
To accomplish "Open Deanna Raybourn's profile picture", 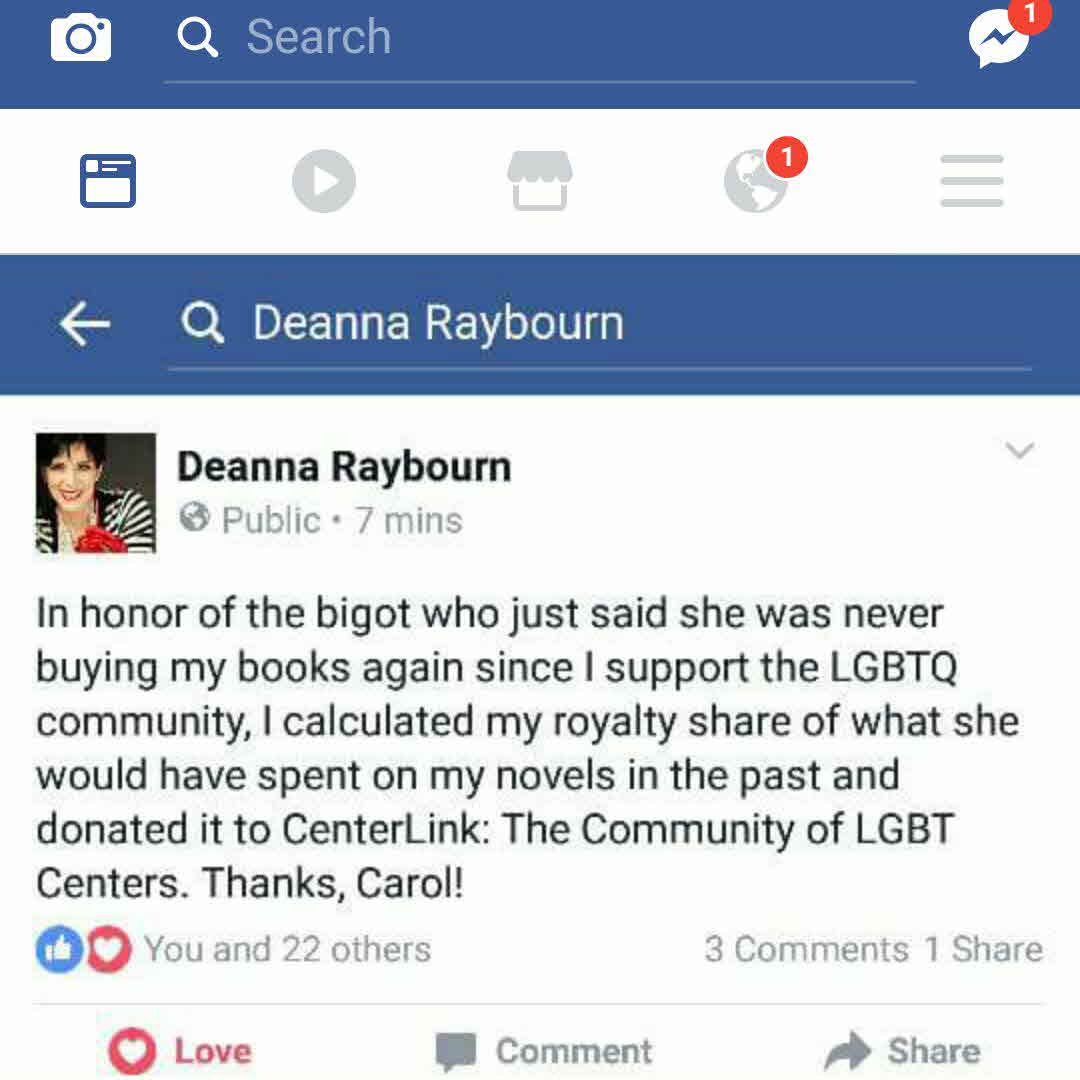I will point(96,493).
